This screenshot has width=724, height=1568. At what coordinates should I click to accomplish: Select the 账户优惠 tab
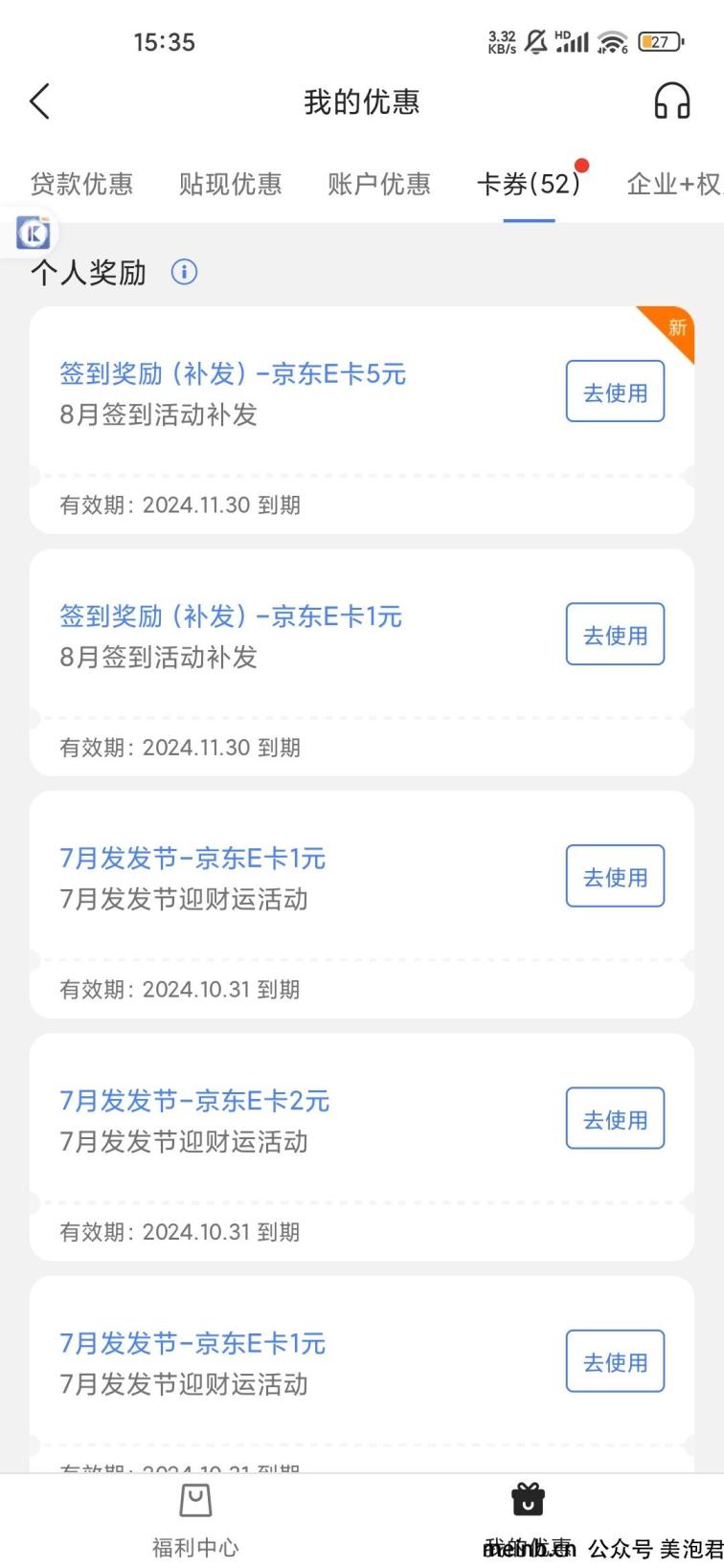coord(379,184)
